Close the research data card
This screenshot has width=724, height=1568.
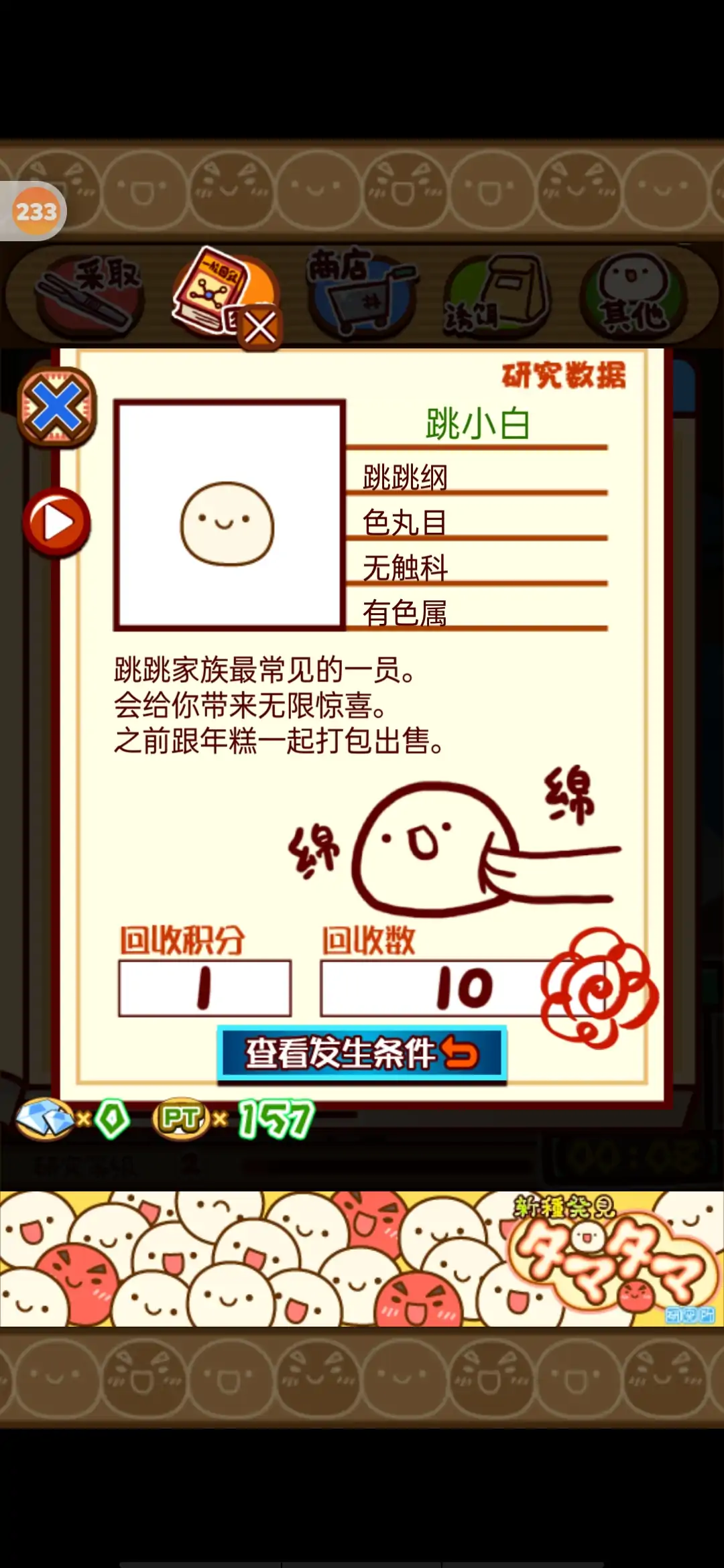pos(57,408)
